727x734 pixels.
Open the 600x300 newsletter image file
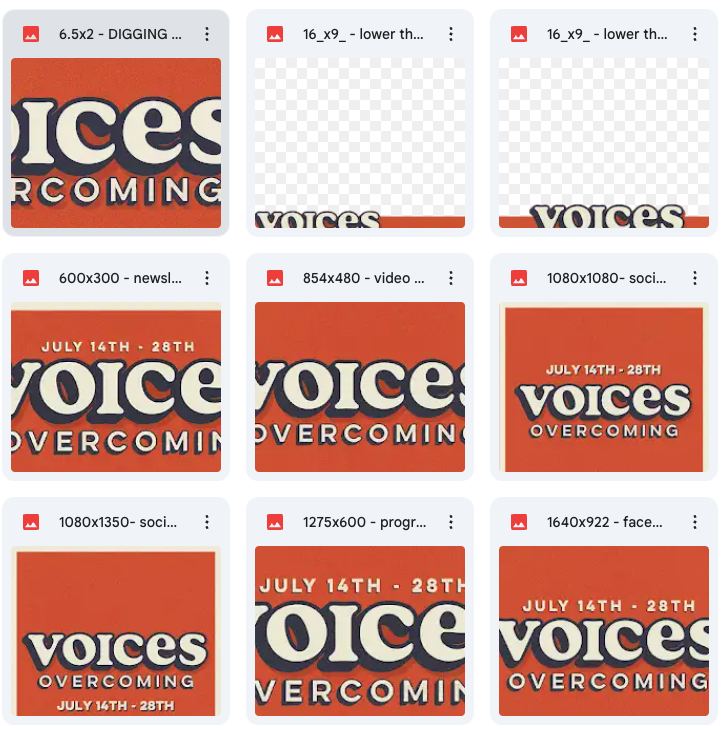coord(115,387)
